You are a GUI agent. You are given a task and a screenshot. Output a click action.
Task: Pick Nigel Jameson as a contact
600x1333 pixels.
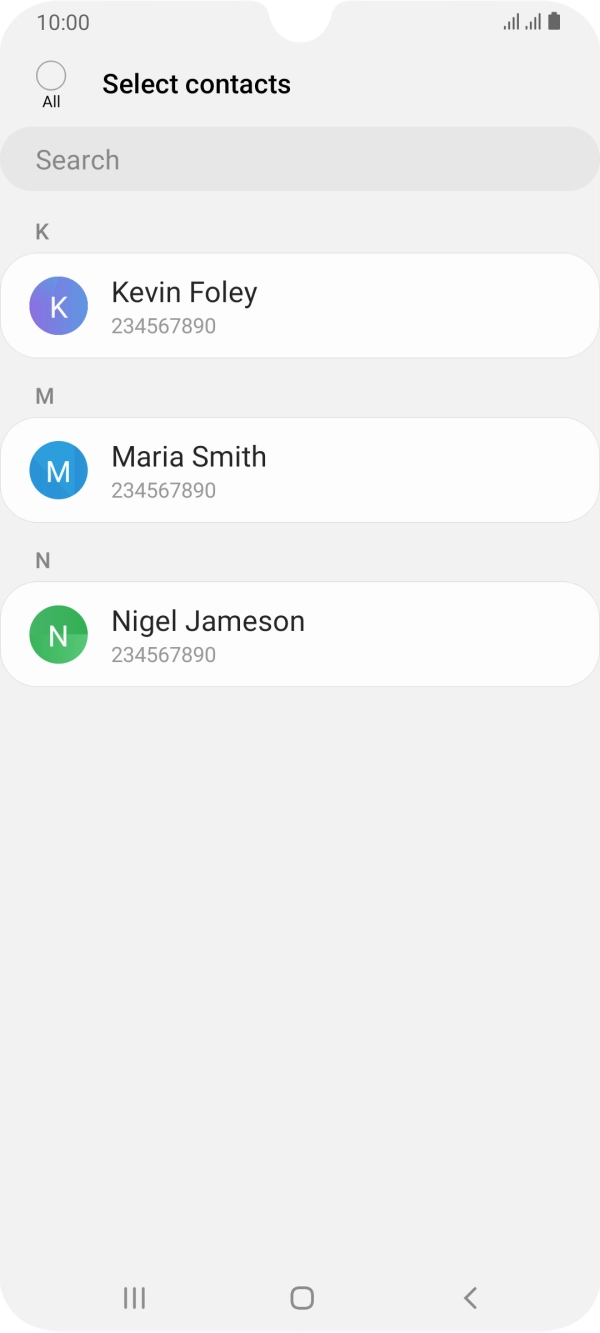[300, 634]
